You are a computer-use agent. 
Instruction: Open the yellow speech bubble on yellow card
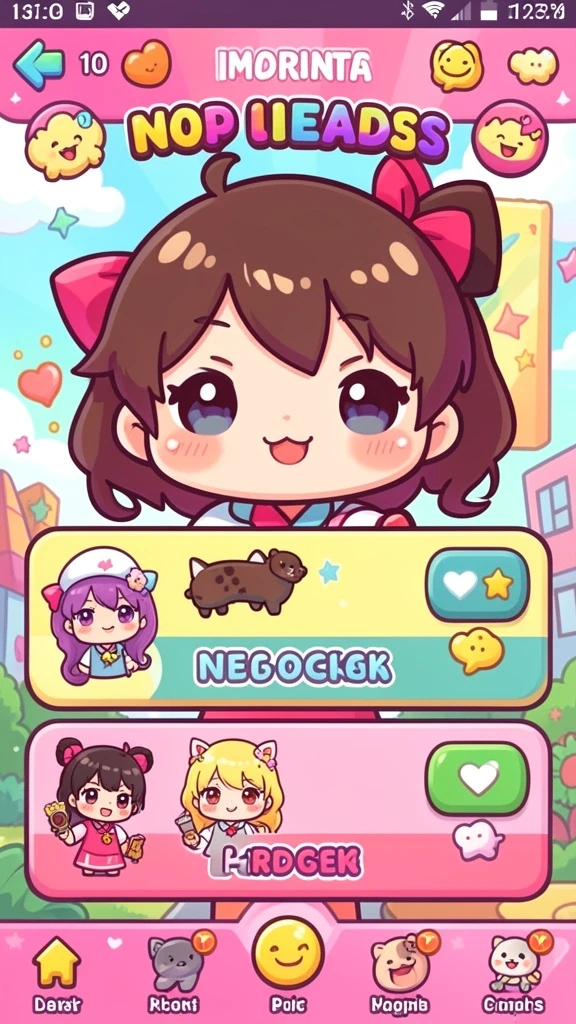coord(477,650)
